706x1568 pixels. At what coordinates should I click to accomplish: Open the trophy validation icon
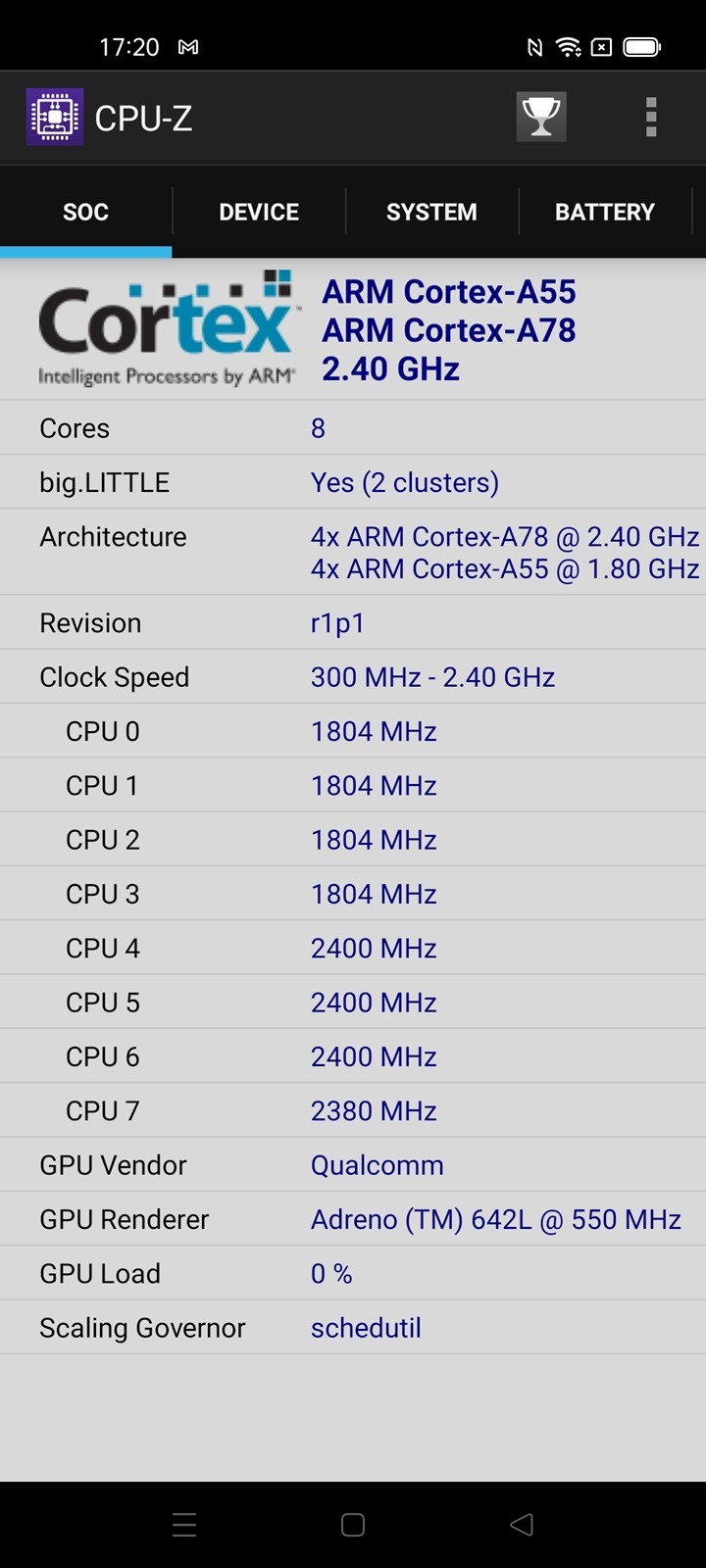pyautogui.click(x=541, y=118)
